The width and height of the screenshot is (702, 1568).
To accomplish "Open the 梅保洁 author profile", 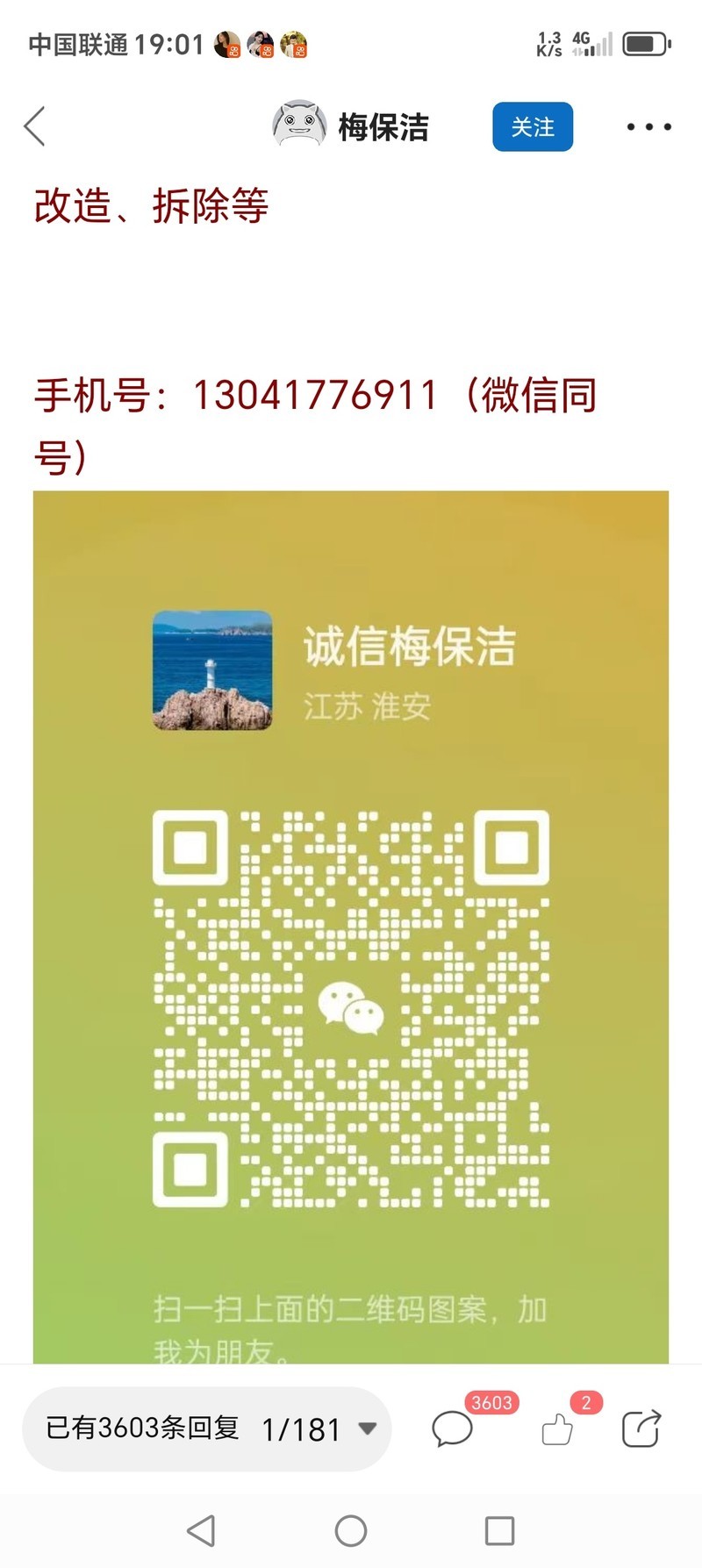I will pos(351,127).
